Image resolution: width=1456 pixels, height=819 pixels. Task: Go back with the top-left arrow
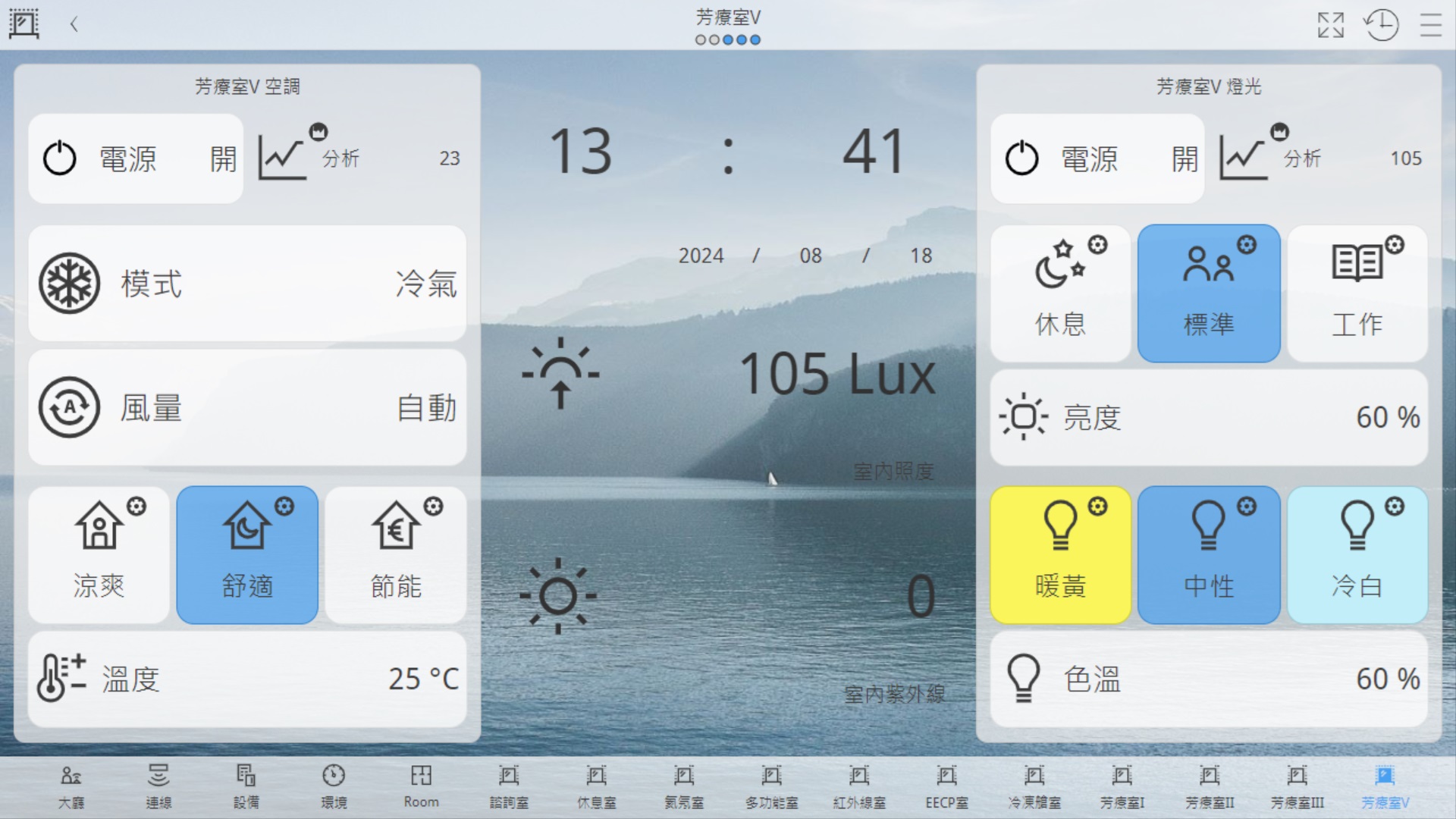[74, 25]
